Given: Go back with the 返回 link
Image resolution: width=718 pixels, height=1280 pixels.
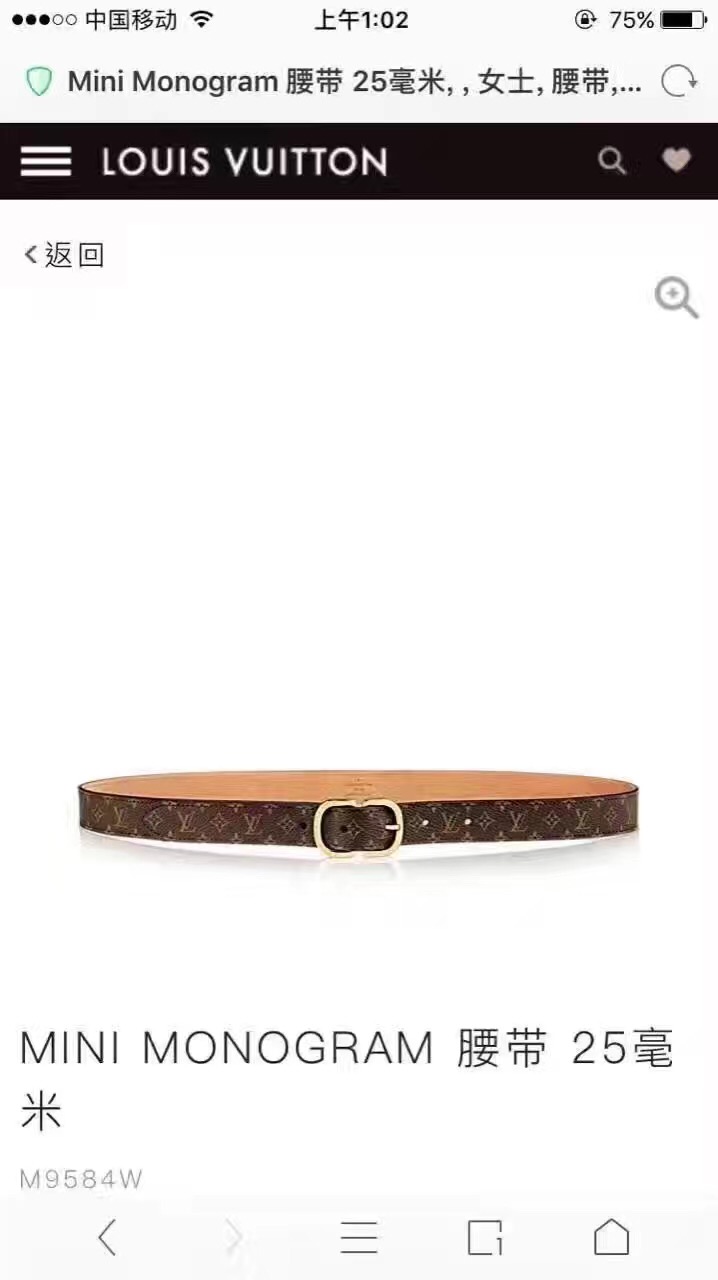Looking at the screenshot, I should 64,255.
